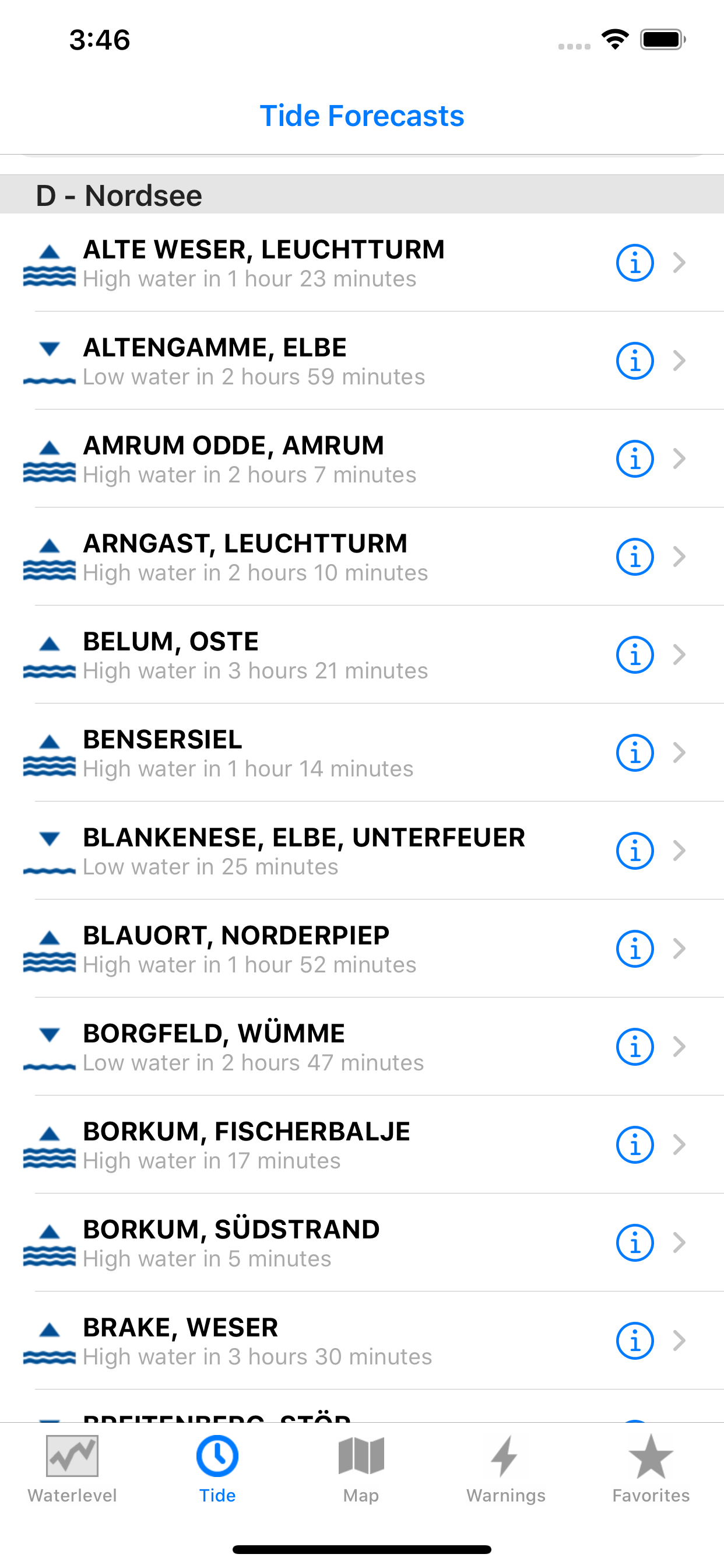
Task: View info for BRAKE, WESER
Action: click(x=635, y=1341)
